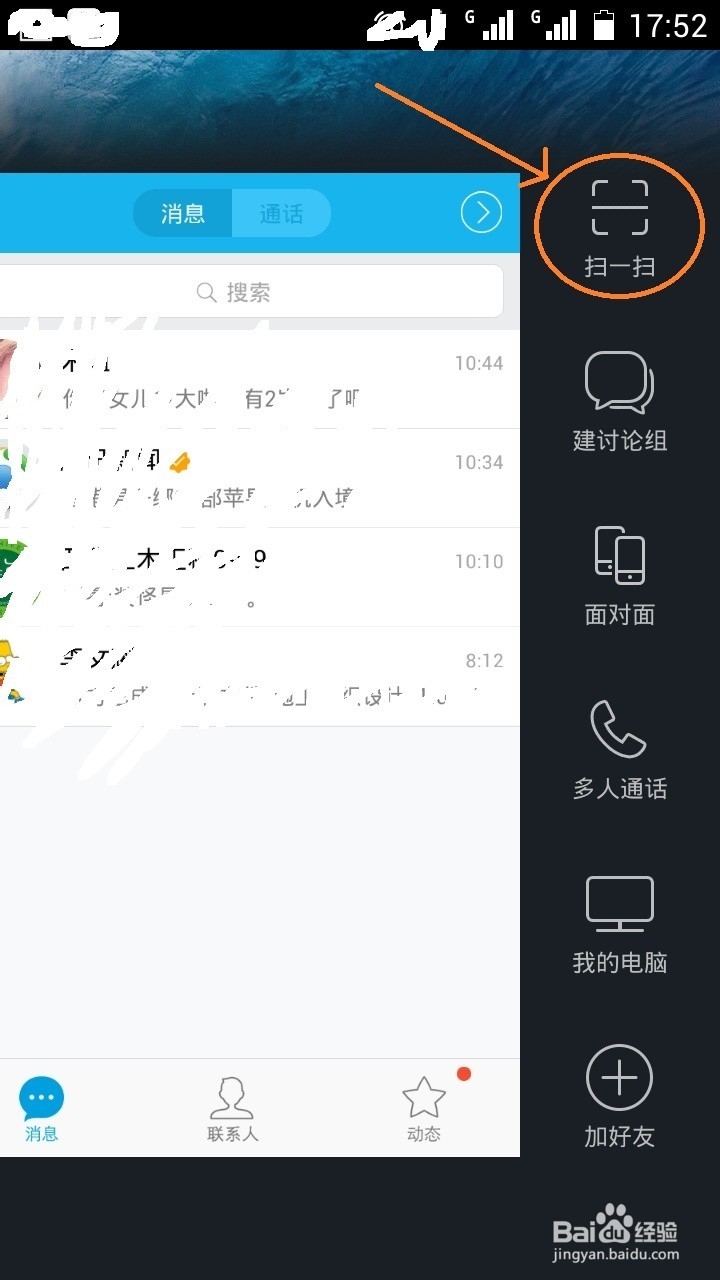
Task: Switch to the 通话 calls view
Action: [x=281, y=213]
